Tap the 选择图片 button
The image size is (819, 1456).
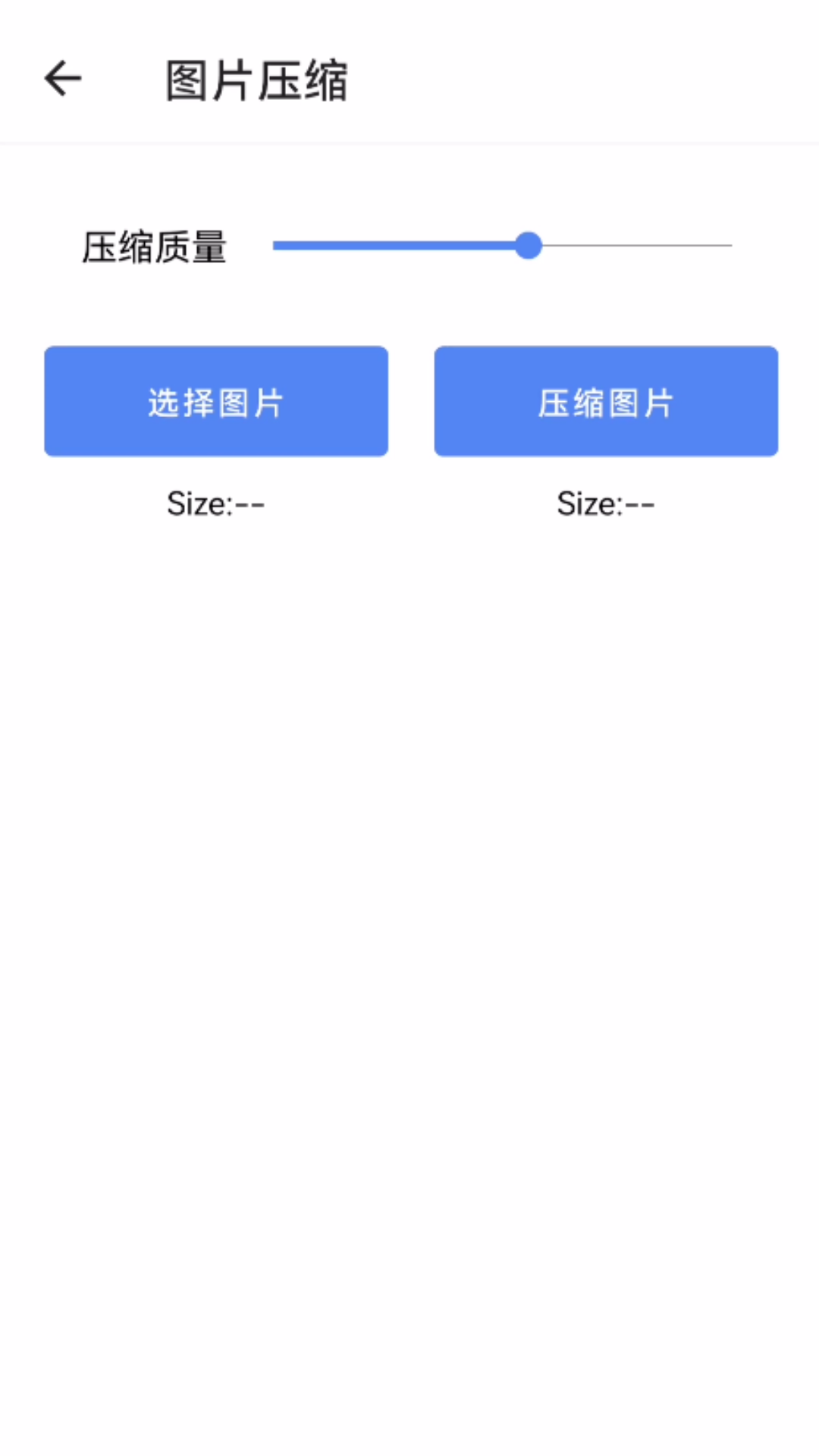(x=216, y=401)
